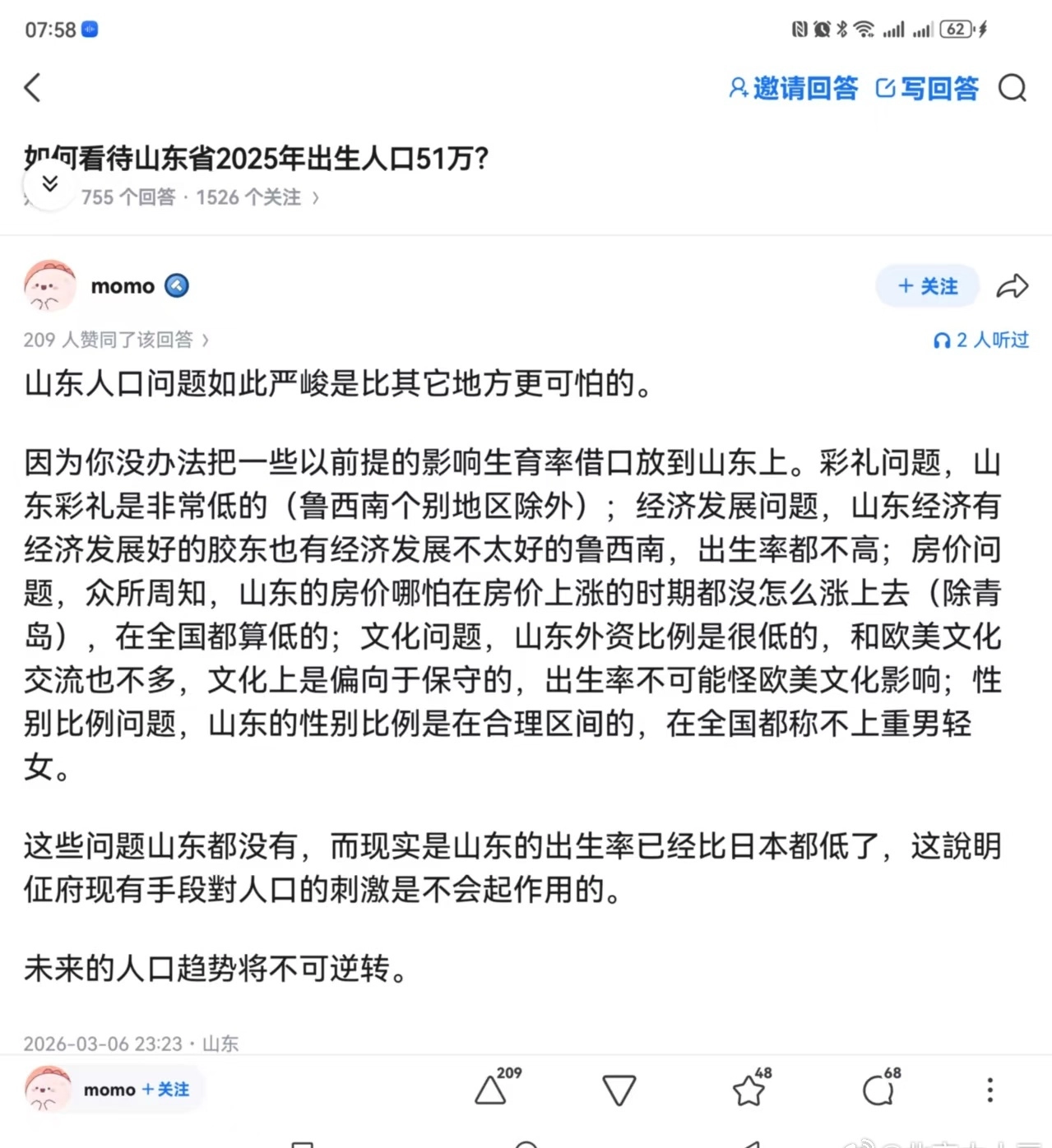The width and height of the screenshot is (1052, 1148).
Task: Tap the pencil icon next to 写回答
Action: pyautogui.click(x=885, y=88)
